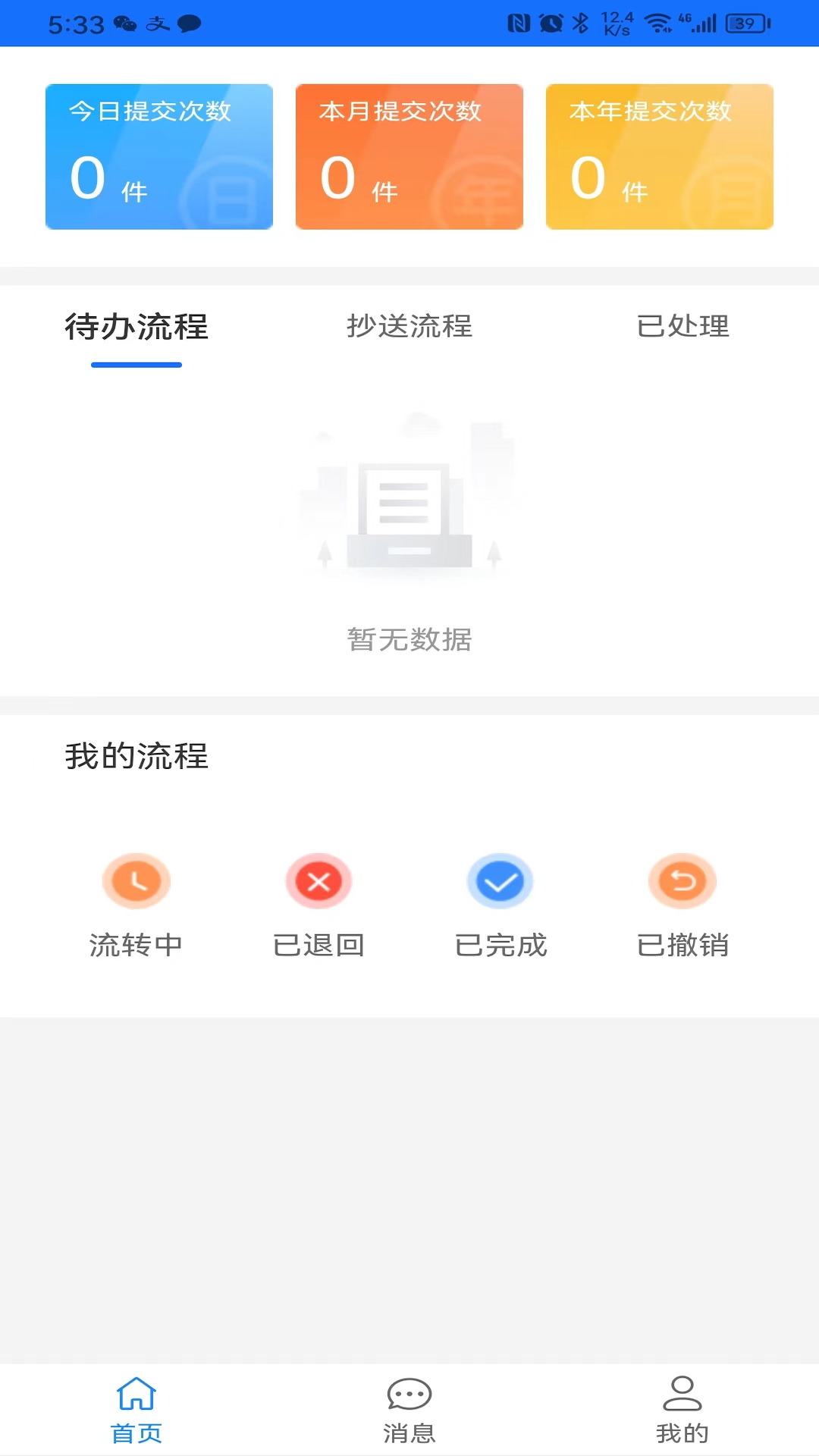Tap the yellow 本年提交次数 card

coord(659,156)
